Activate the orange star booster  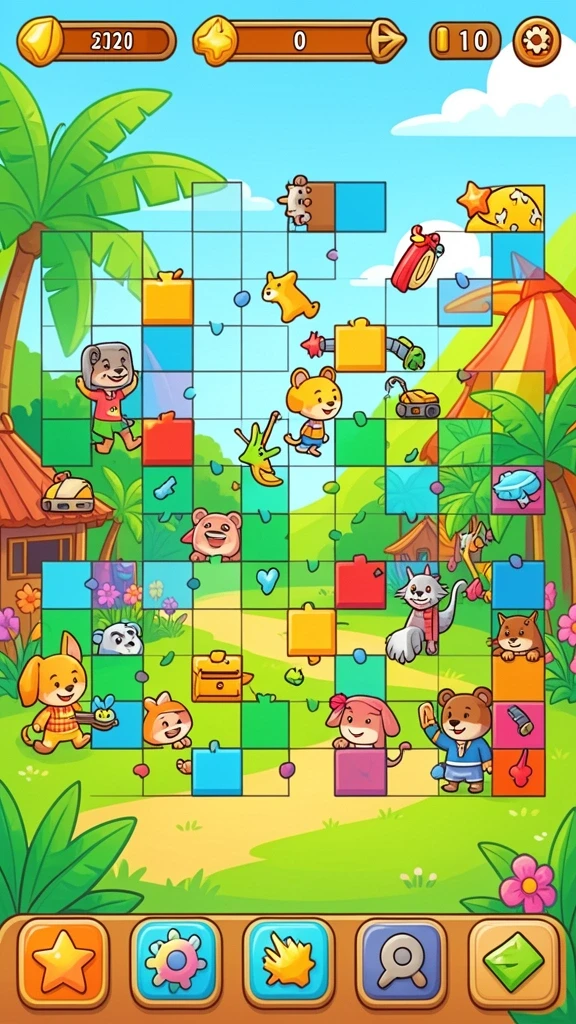click(63, 963)
